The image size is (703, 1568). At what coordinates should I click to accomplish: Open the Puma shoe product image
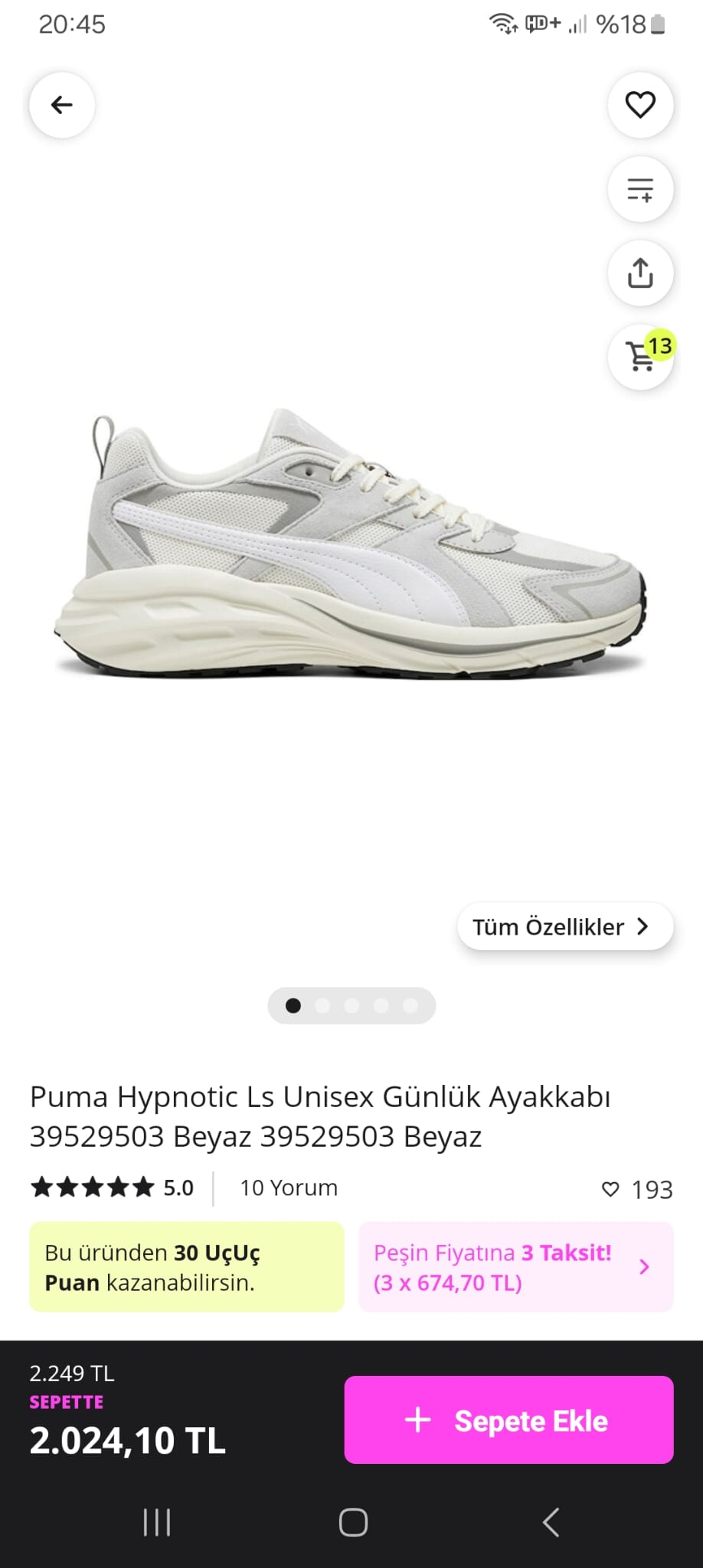pyautogui.click(x=351, y=545)
